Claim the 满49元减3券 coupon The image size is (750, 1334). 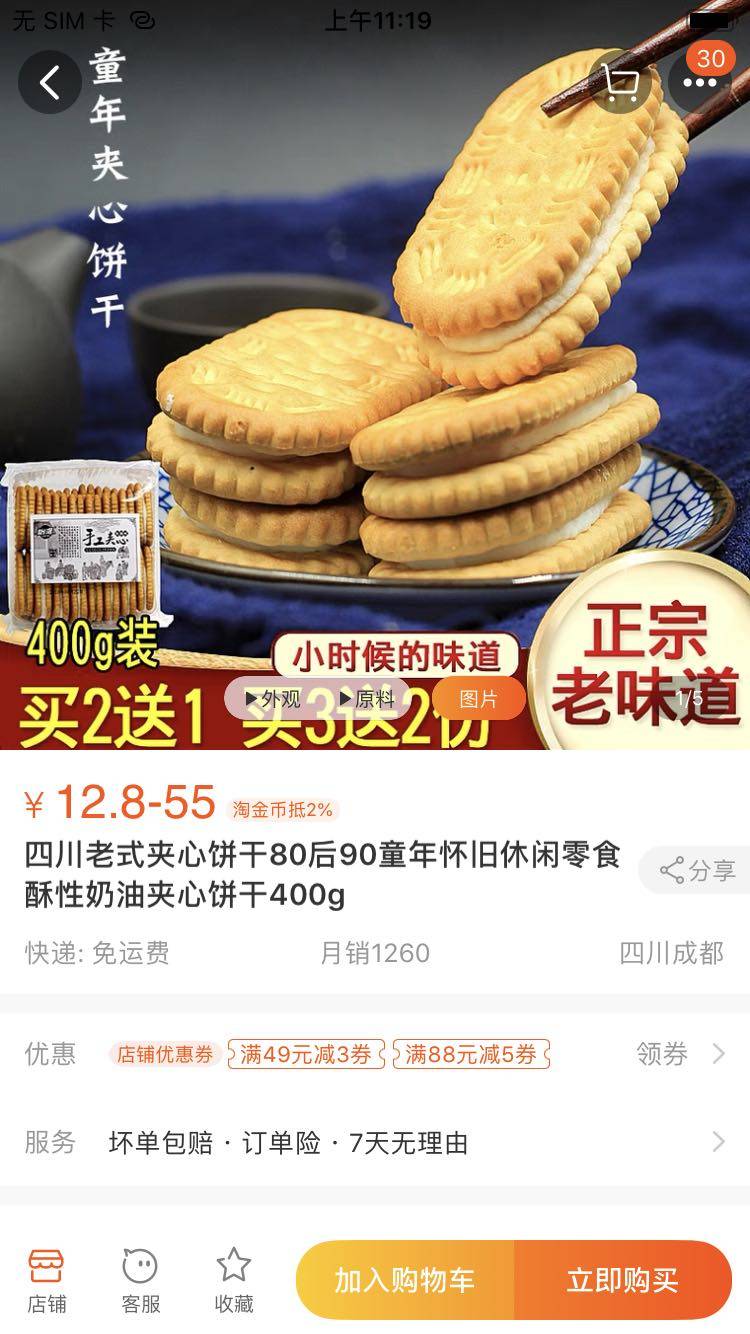[x=306, y=1054]
